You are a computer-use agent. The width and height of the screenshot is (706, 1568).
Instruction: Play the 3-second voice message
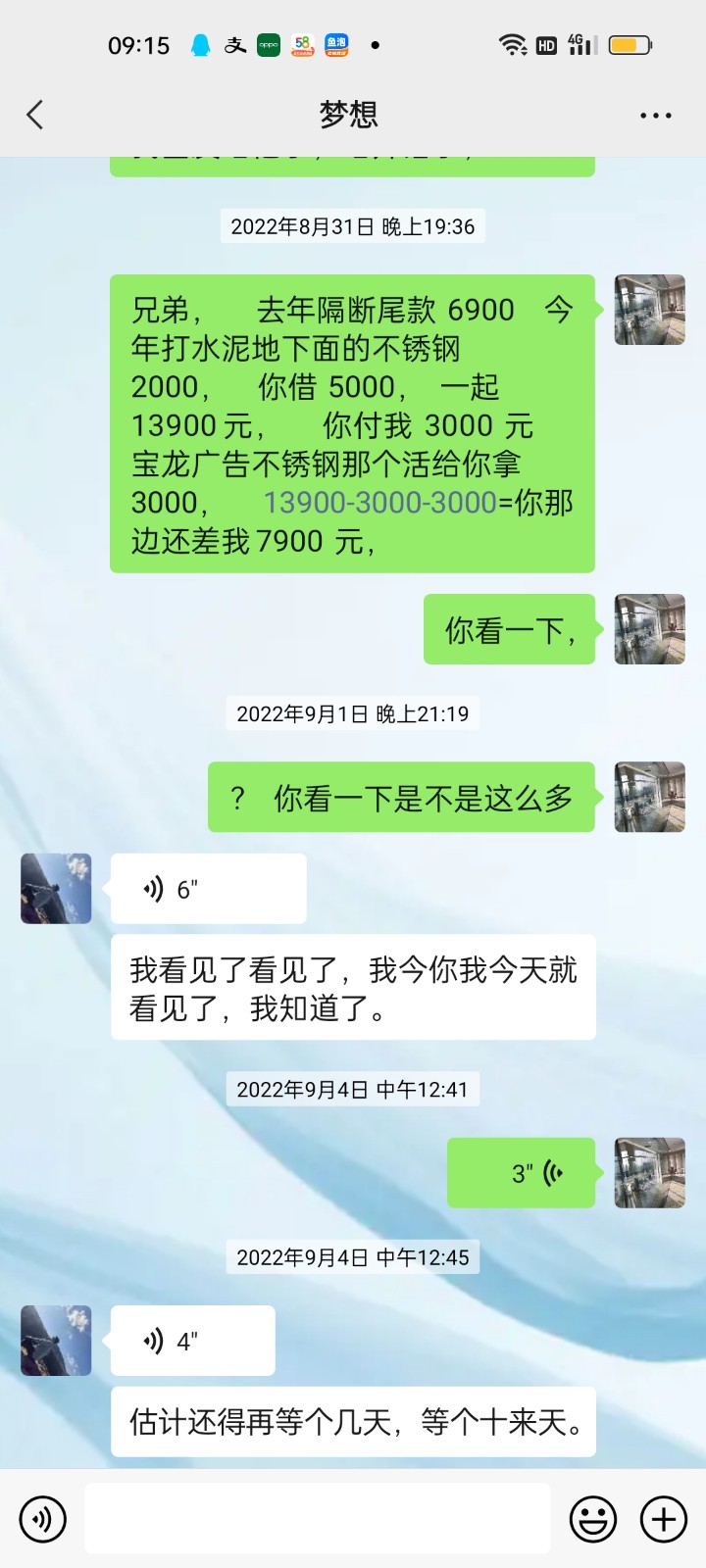click(521, 1173)
